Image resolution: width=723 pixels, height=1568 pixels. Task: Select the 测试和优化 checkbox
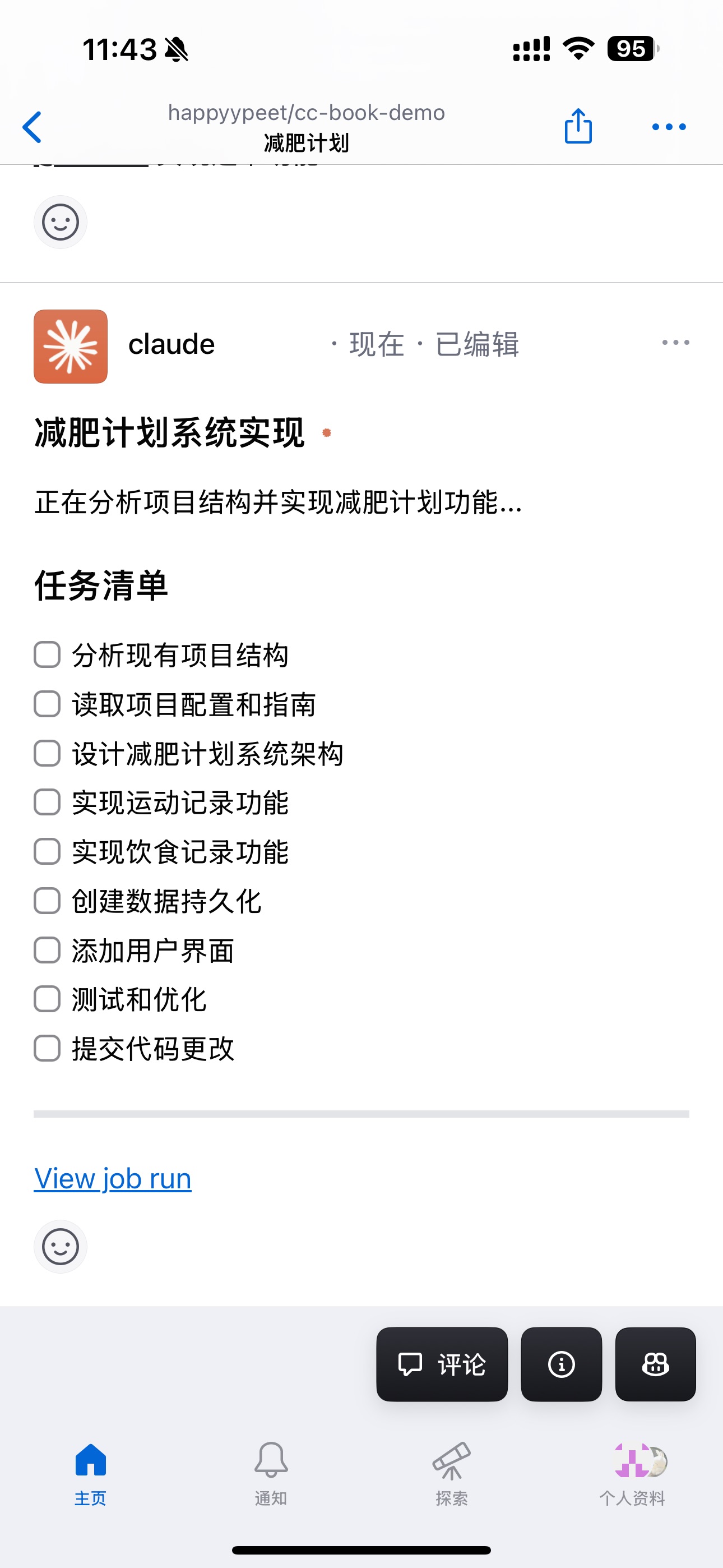(47, 999)
